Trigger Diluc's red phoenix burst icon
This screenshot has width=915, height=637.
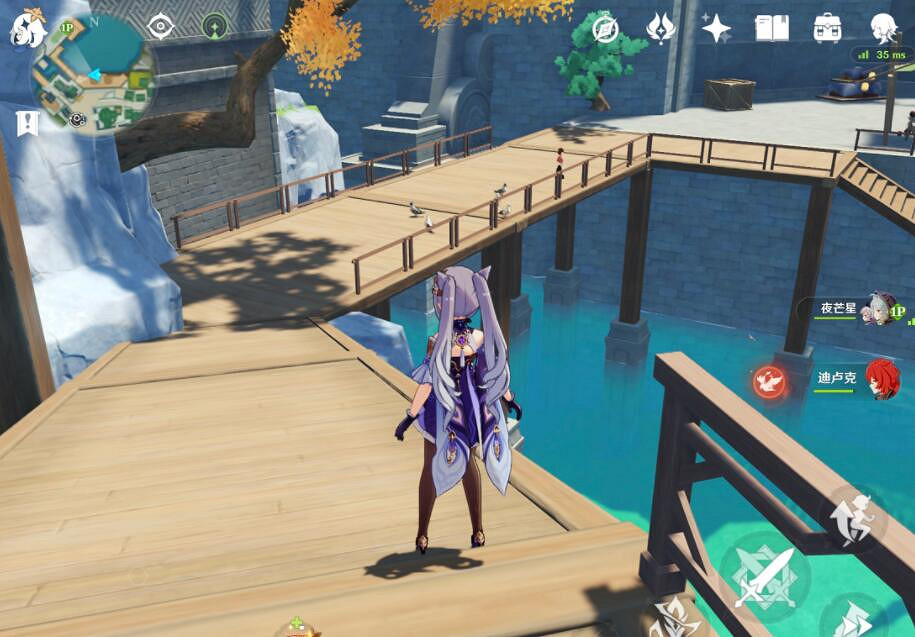point(769,381)
